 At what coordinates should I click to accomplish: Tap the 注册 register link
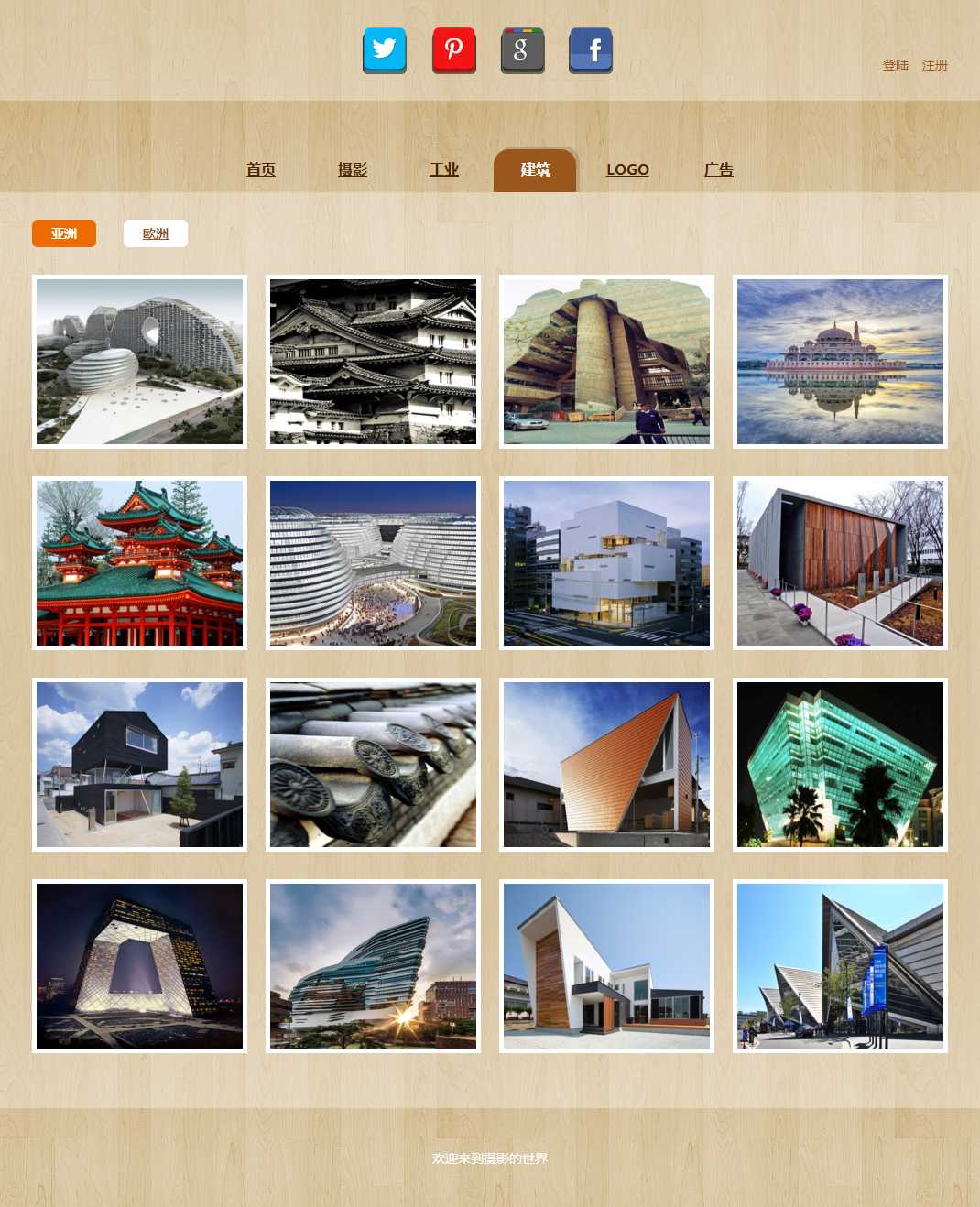(x=934, y=65)
